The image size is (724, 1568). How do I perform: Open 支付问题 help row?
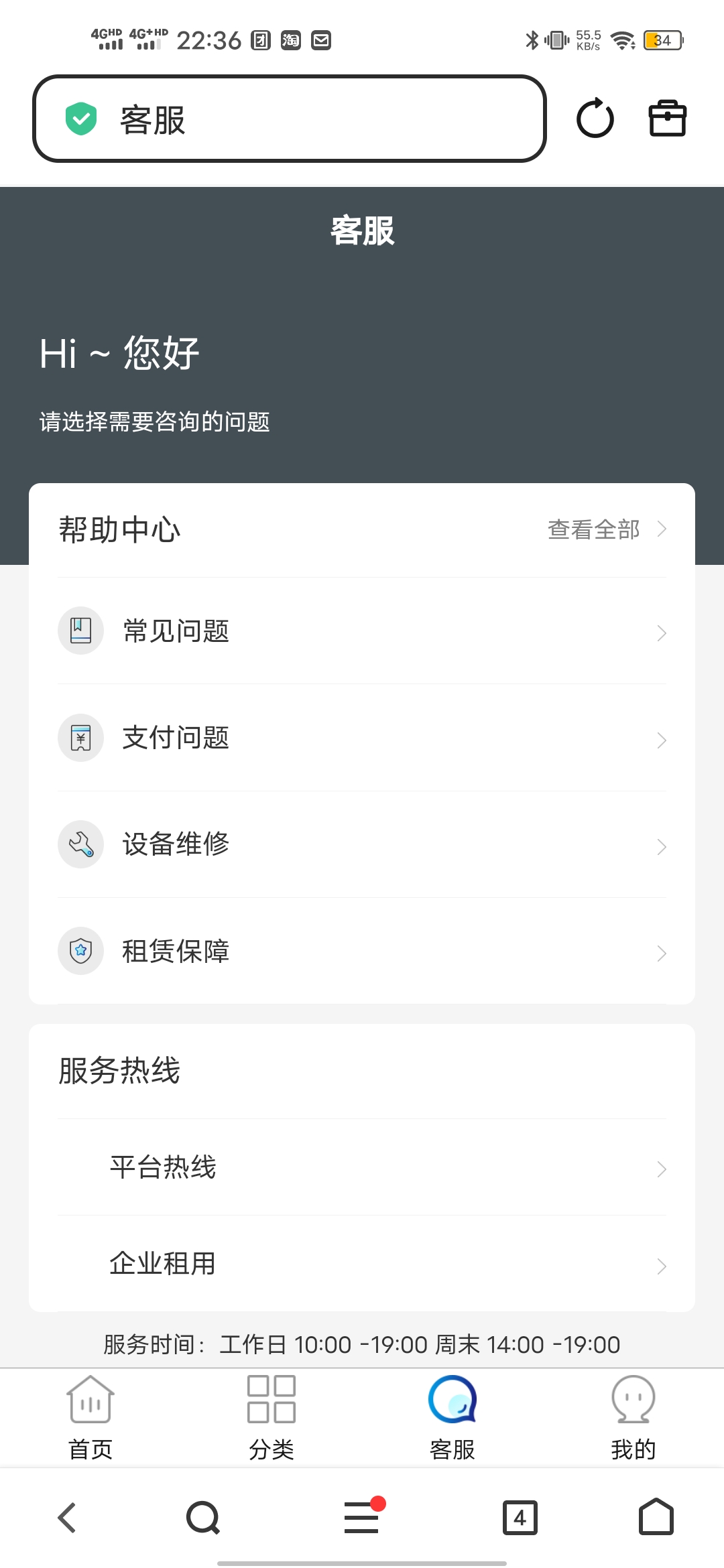[x=362, y=738]
